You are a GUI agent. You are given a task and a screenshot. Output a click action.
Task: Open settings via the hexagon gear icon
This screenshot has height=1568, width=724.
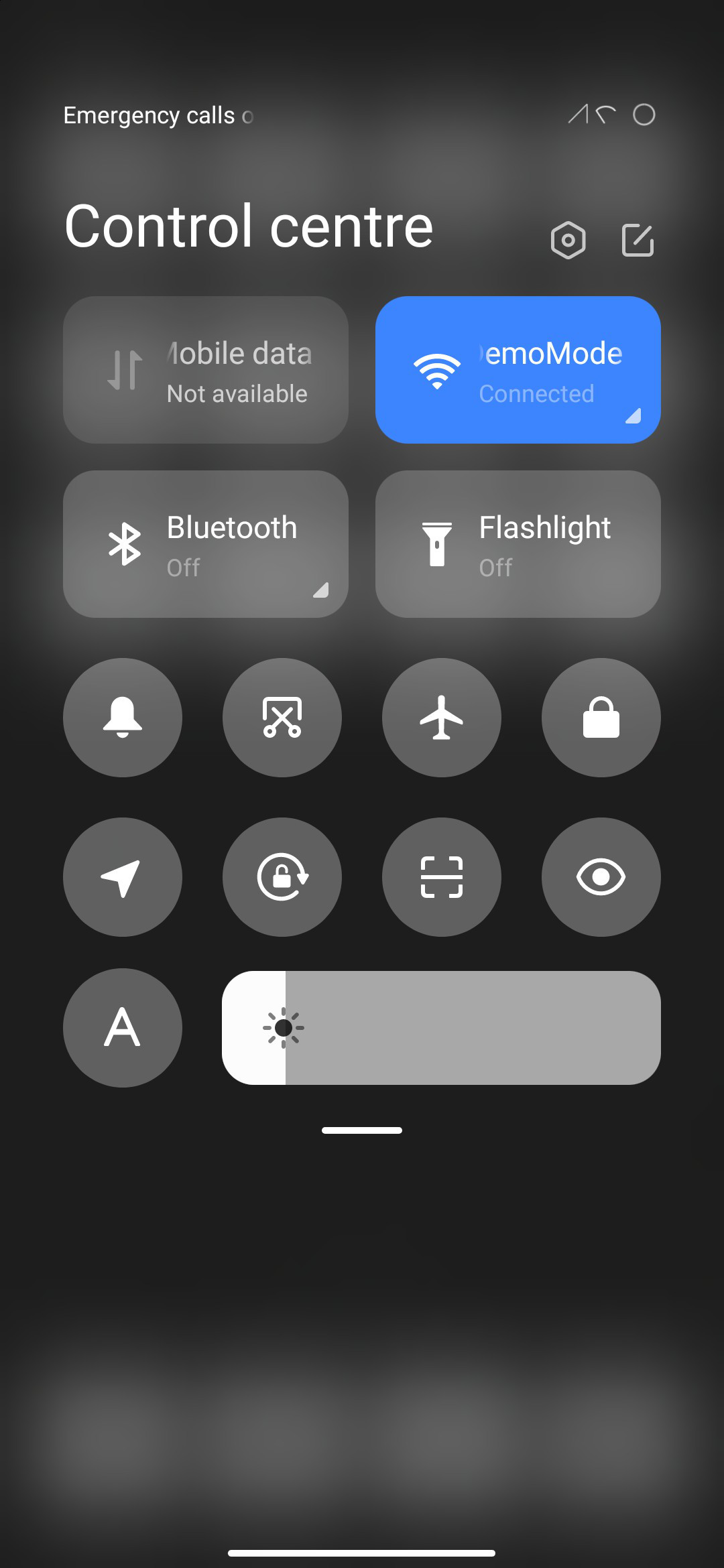tap(568, 240)
